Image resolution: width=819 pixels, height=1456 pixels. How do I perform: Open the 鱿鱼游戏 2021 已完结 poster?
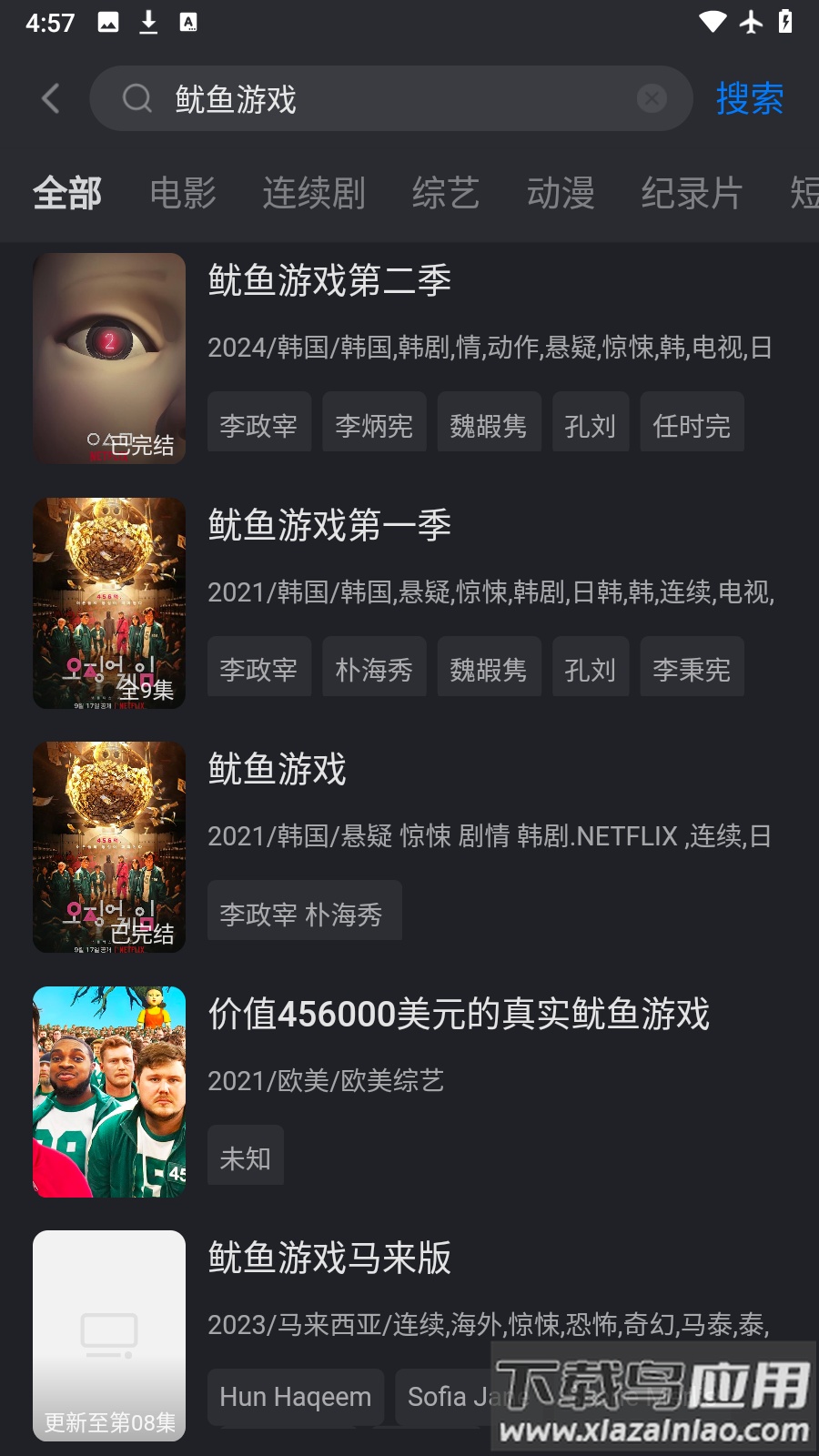109,847
